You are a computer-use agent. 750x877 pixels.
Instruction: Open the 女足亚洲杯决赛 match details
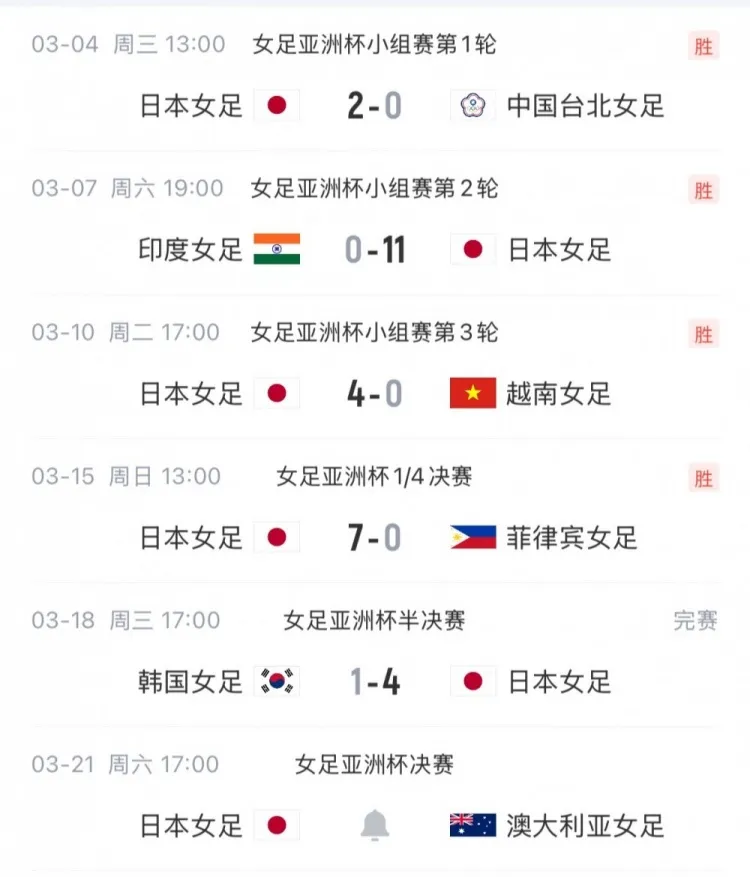tap(375, 765)
